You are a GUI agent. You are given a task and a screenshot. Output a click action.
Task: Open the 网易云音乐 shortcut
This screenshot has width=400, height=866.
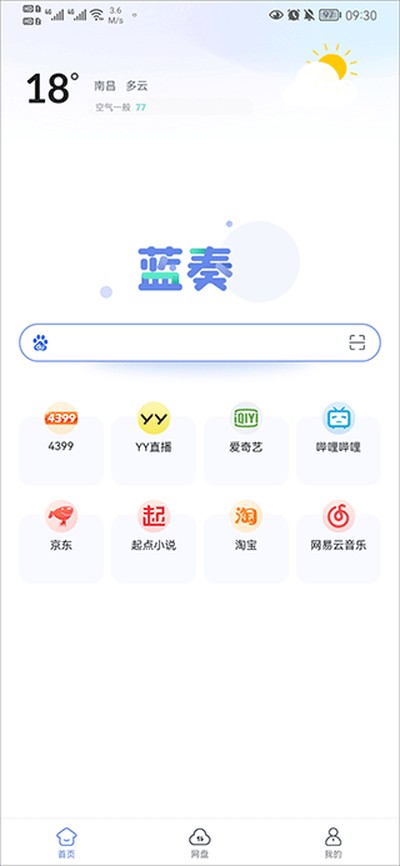tap(339, 542)
